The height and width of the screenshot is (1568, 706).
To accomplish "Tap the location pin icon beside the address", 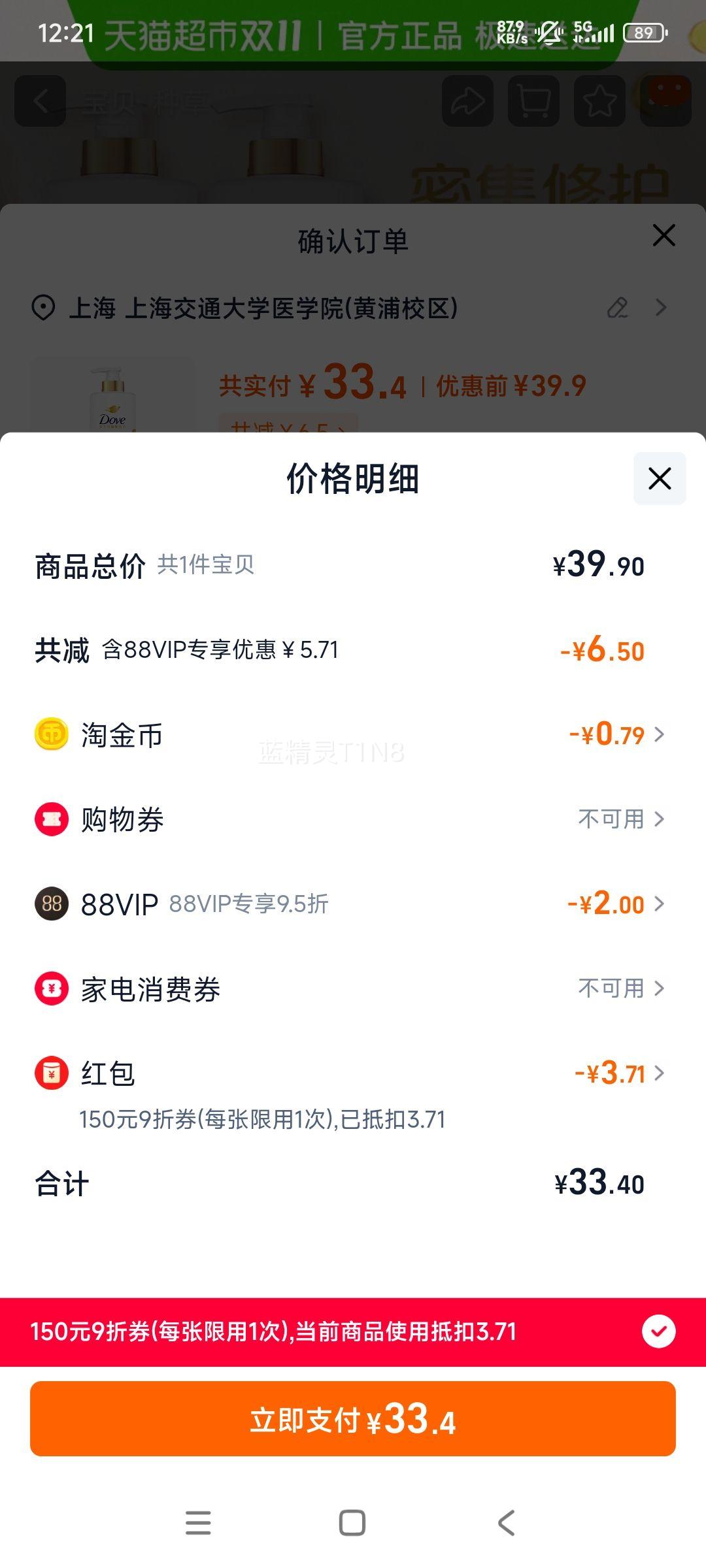I will (43, 307).
